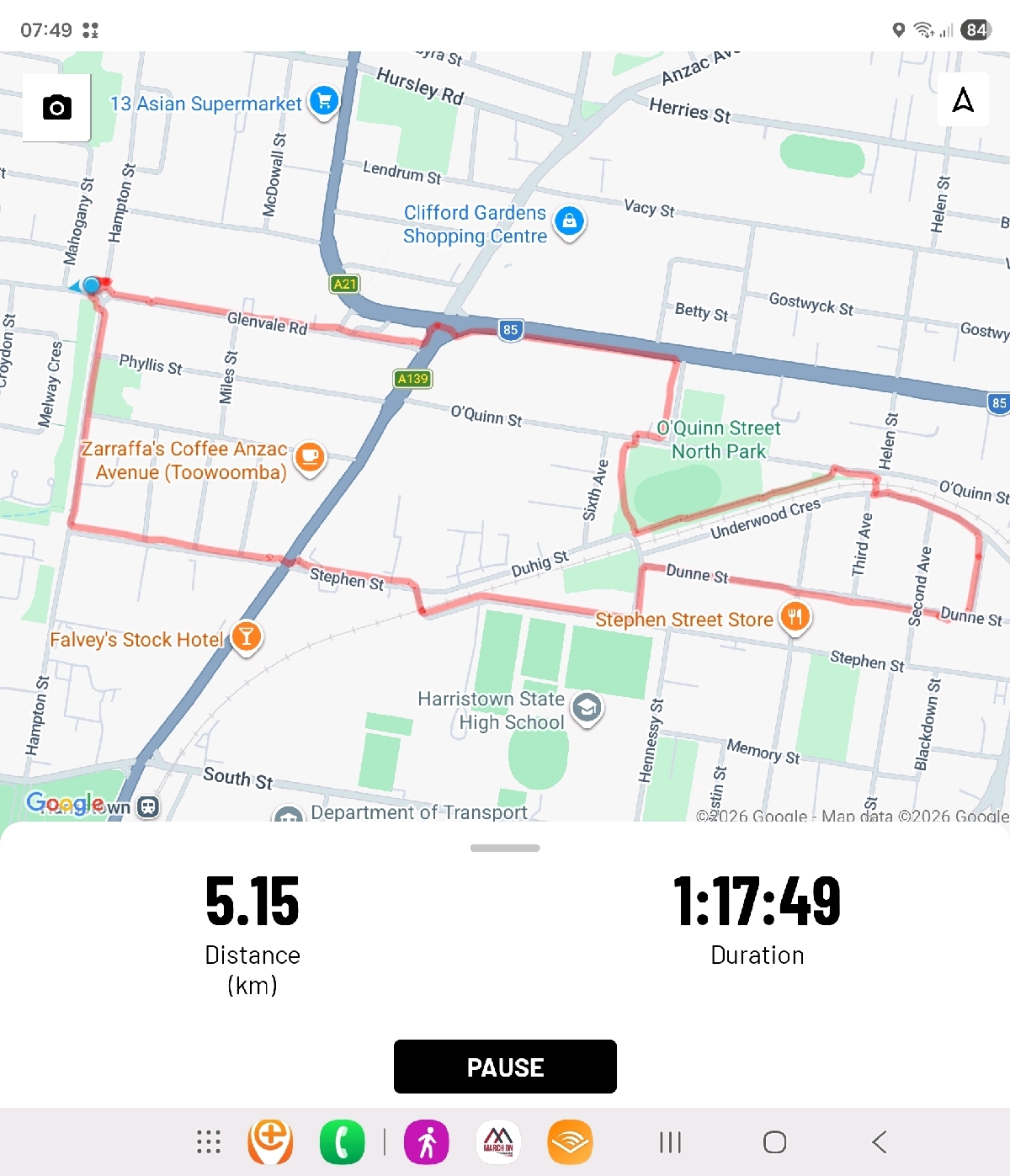The height and width of the screenshot is (1176, 1010).
Task: Select the Stephen Street Store pin
Action: (795, 617)
